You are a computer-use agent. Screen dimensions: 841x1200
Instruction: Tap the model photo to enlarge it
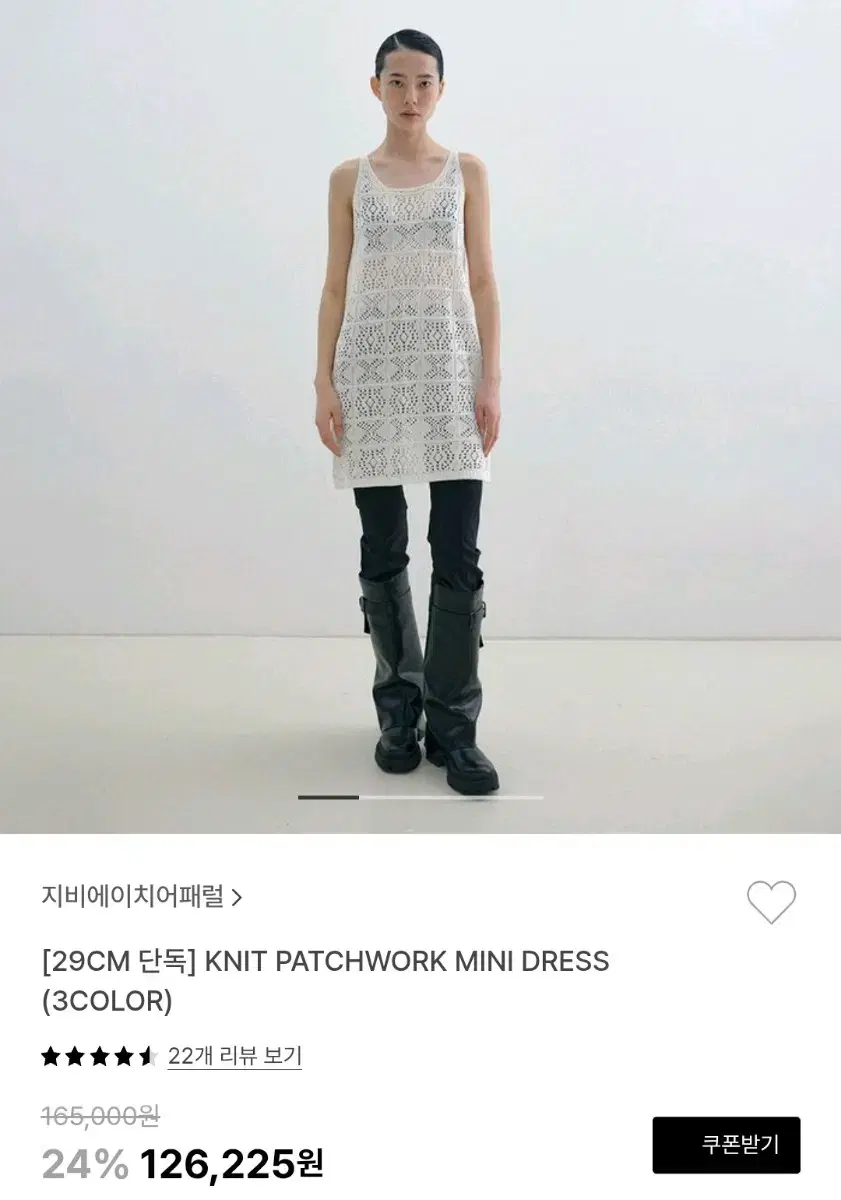coord(420,400)
